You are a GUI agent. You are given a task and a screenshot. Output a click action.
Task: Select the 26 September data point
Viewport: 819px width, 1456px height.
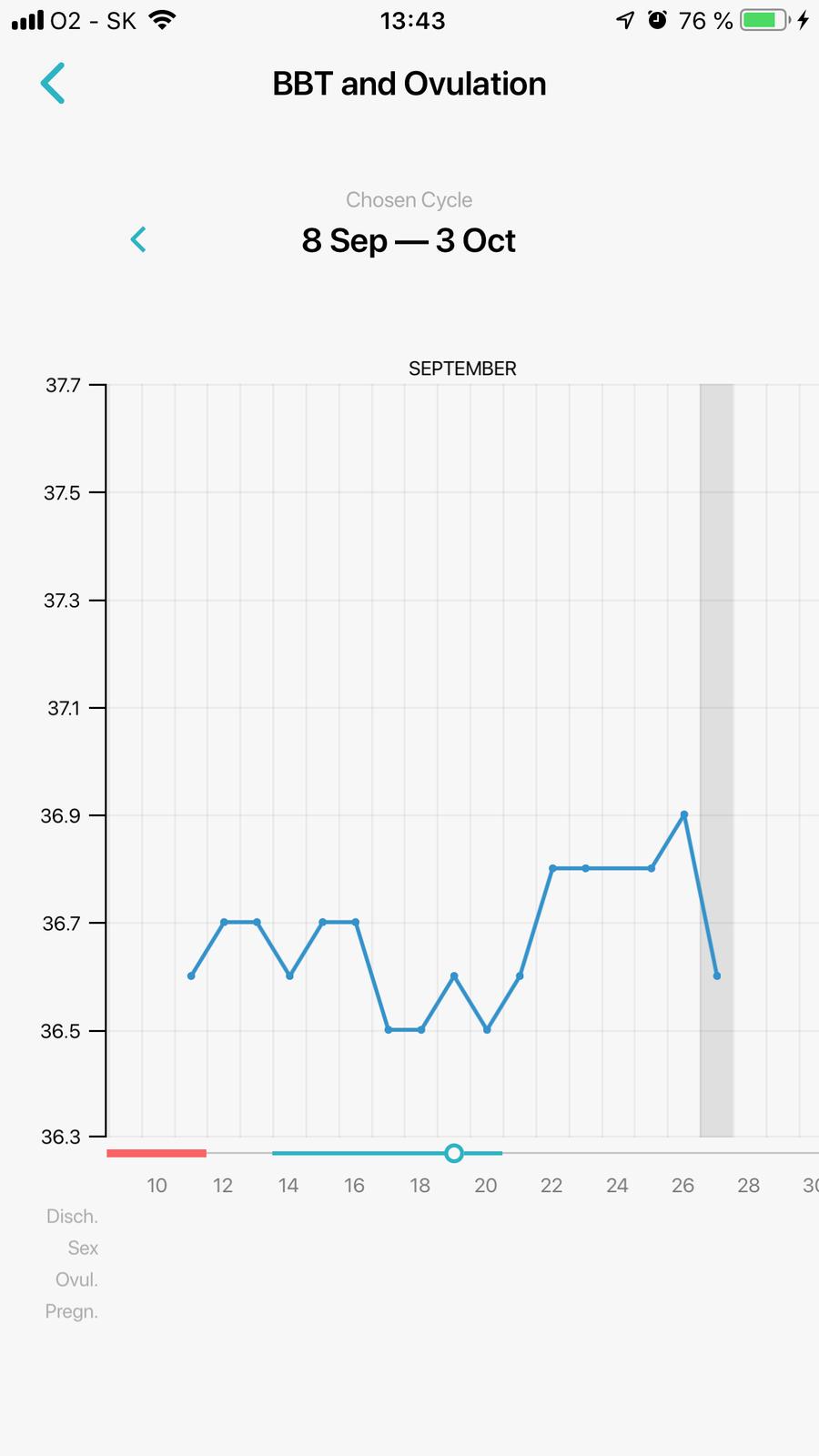tap(684, 814)
